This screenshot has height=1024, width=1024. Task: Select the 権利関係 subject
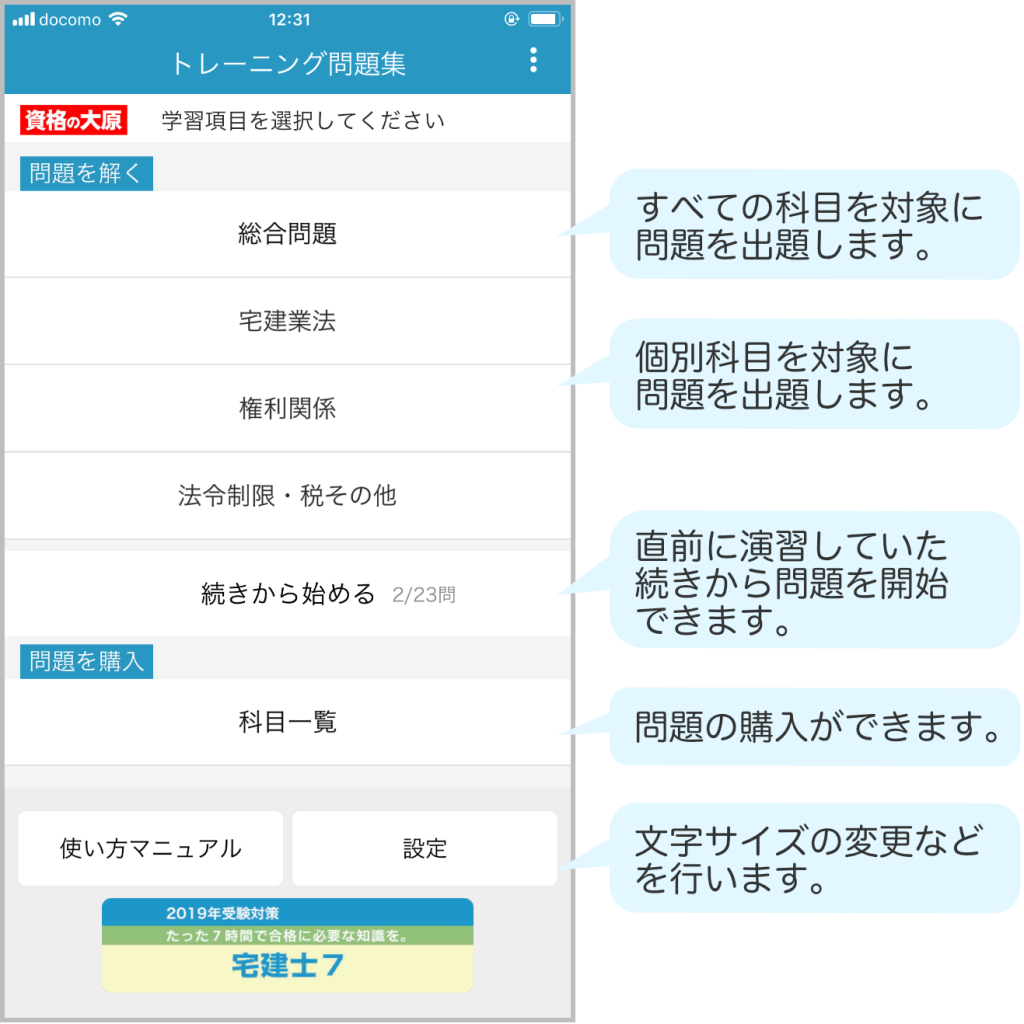point(287,408)
